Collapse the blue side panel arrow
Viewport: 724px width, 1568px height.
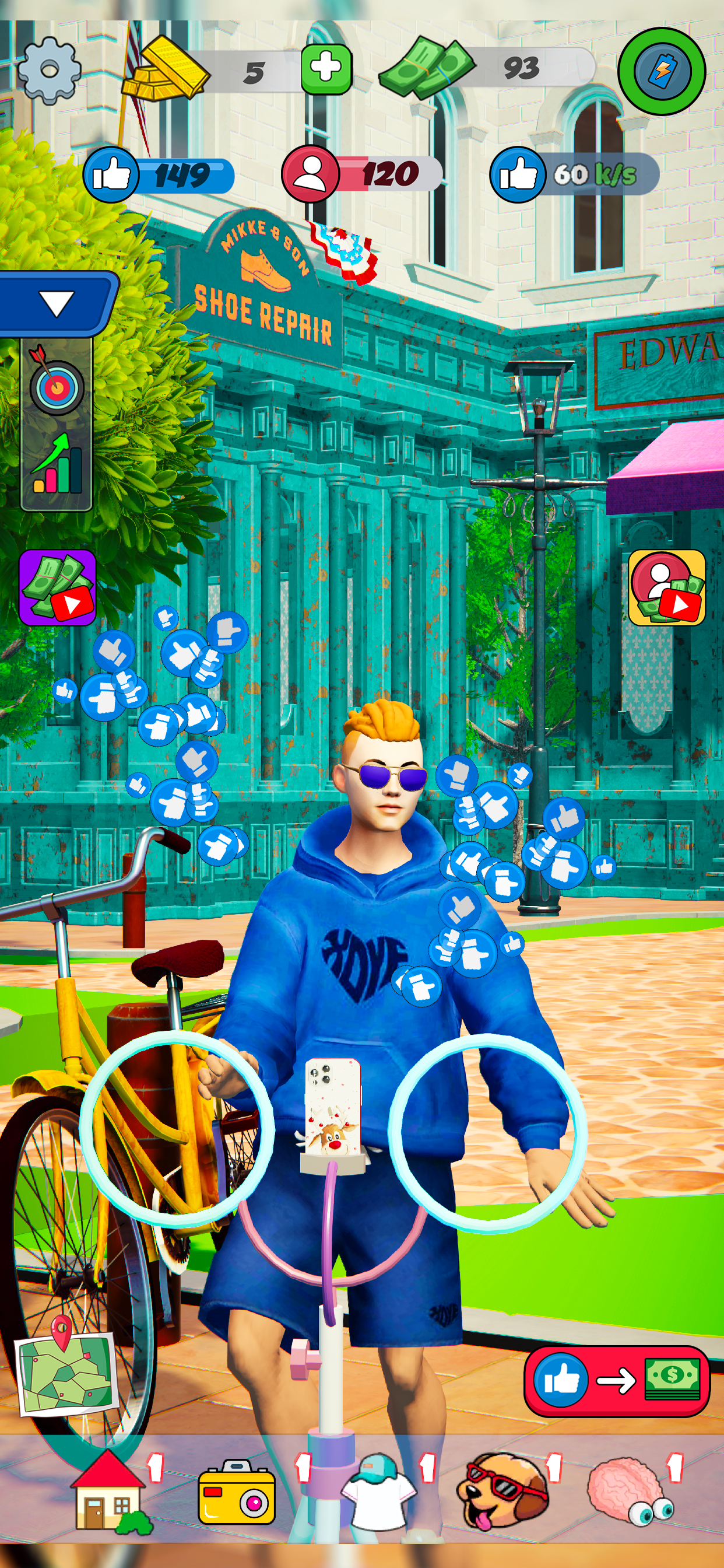pyautogui.click(x=57, y=303)
